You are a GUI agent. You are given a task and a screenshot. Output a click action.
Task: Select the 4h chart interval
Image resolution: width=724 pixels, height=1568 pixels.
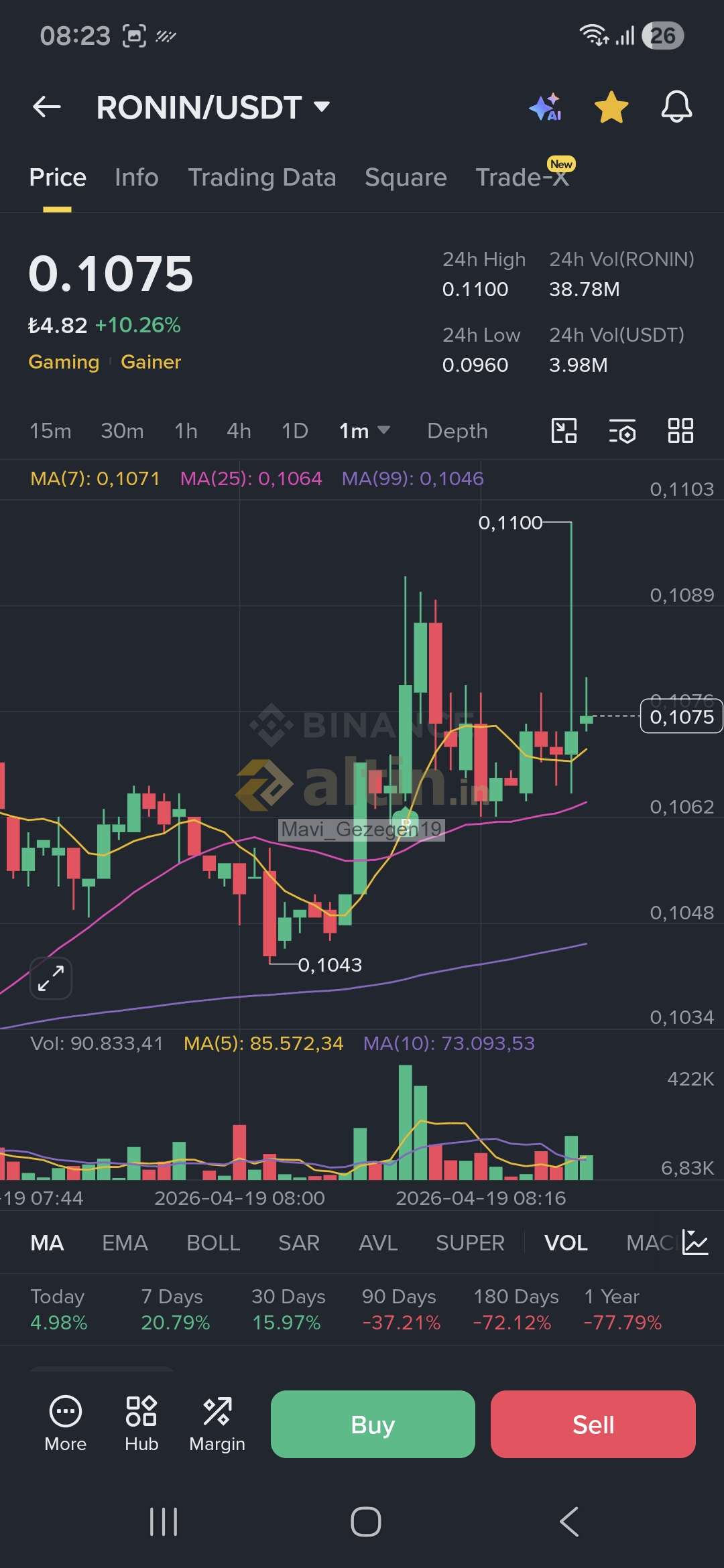(239, 431)
